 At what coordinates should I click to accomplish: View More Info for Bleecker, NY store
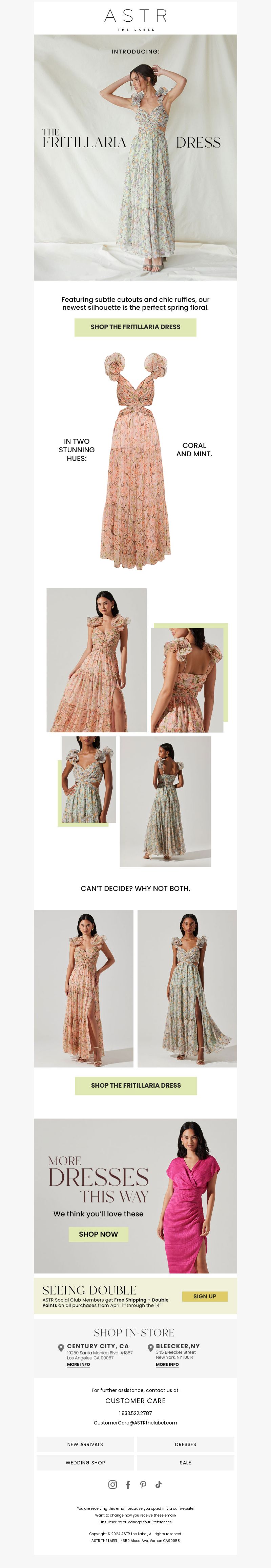coord(167,1365)
